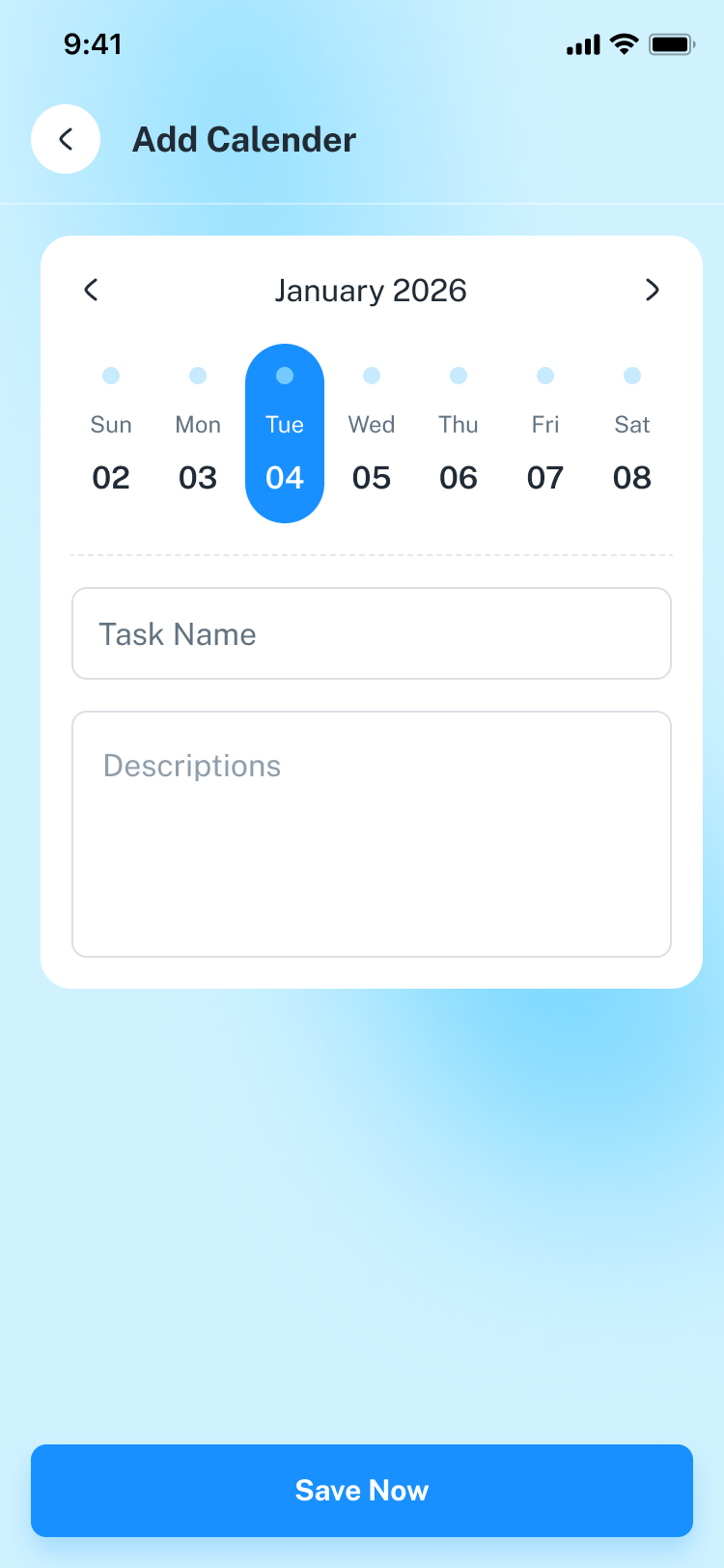Viewport: 724px width, 1568px height.
Task: Go to next month arrow
Action: (652, 290)
